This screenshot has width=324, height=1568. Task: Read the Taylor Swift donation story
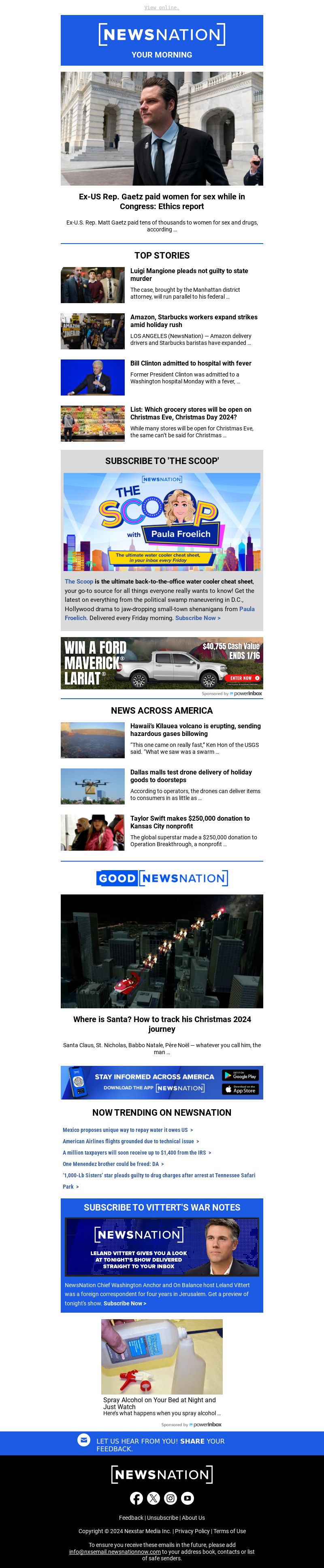click(x=190, y=822)
